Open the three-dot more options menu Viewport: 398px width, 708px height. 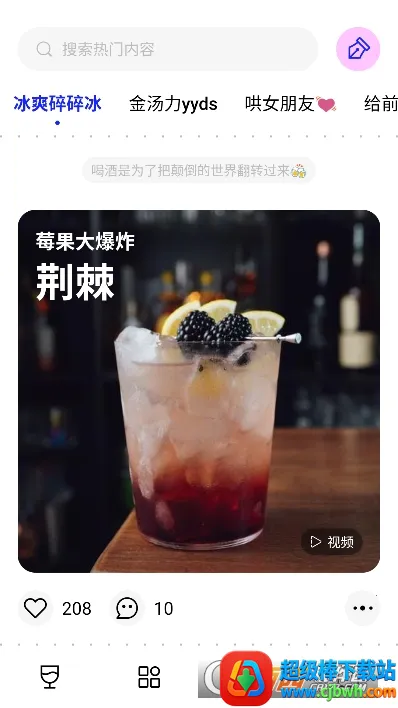point(363,608)
